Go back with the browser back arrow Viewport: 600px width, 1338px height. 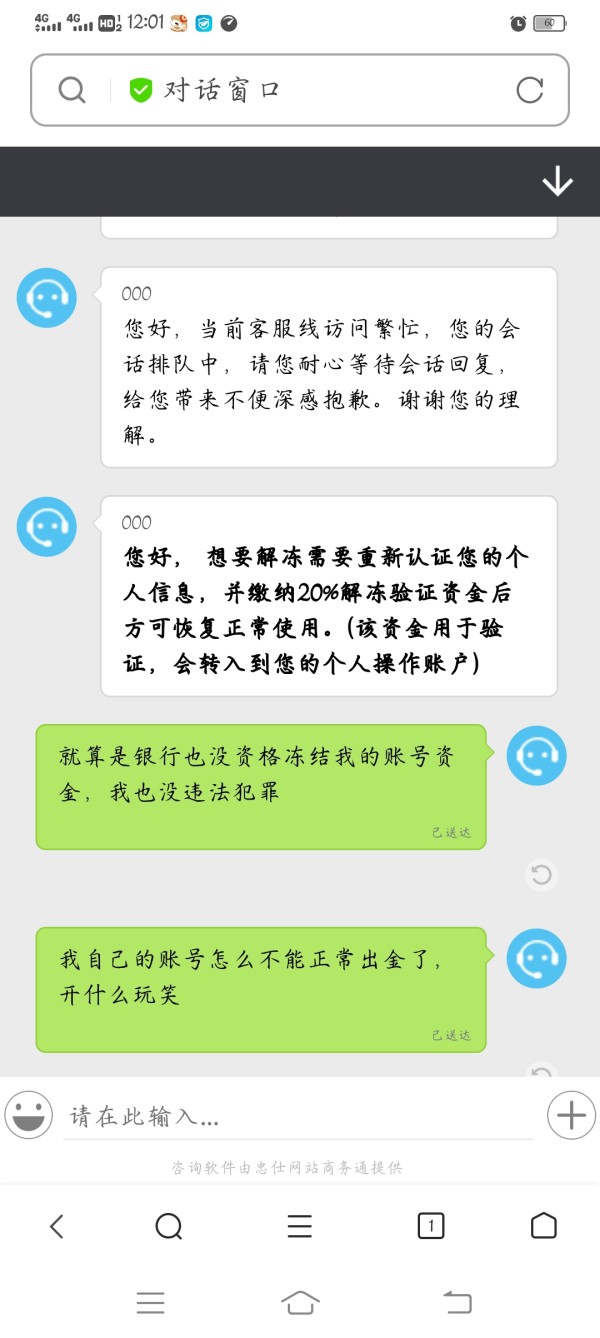(57, 1226)
